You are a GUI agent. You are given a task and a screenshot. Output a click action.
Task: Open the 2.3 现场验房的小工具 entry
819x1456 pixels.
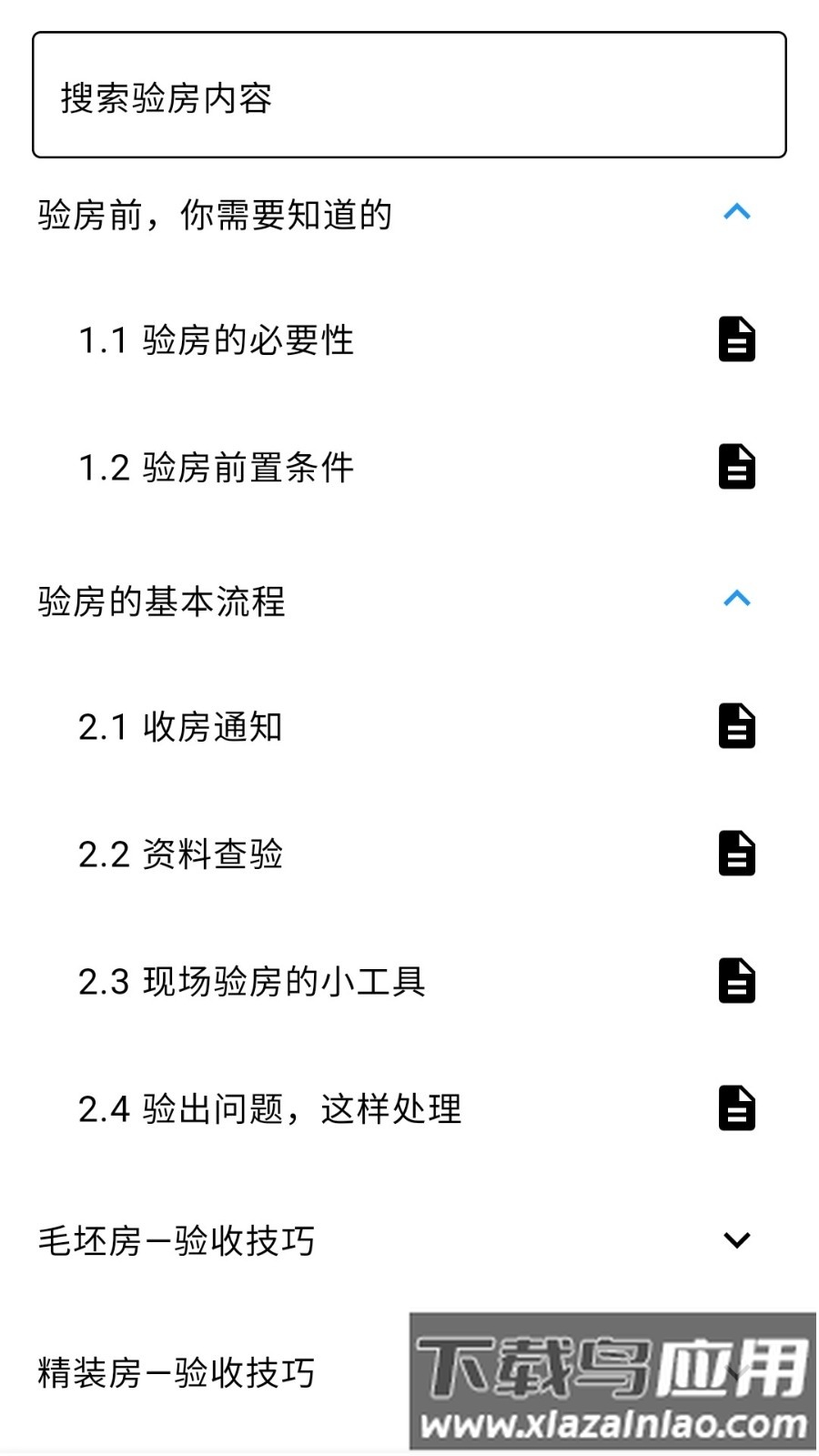point(252,982)
